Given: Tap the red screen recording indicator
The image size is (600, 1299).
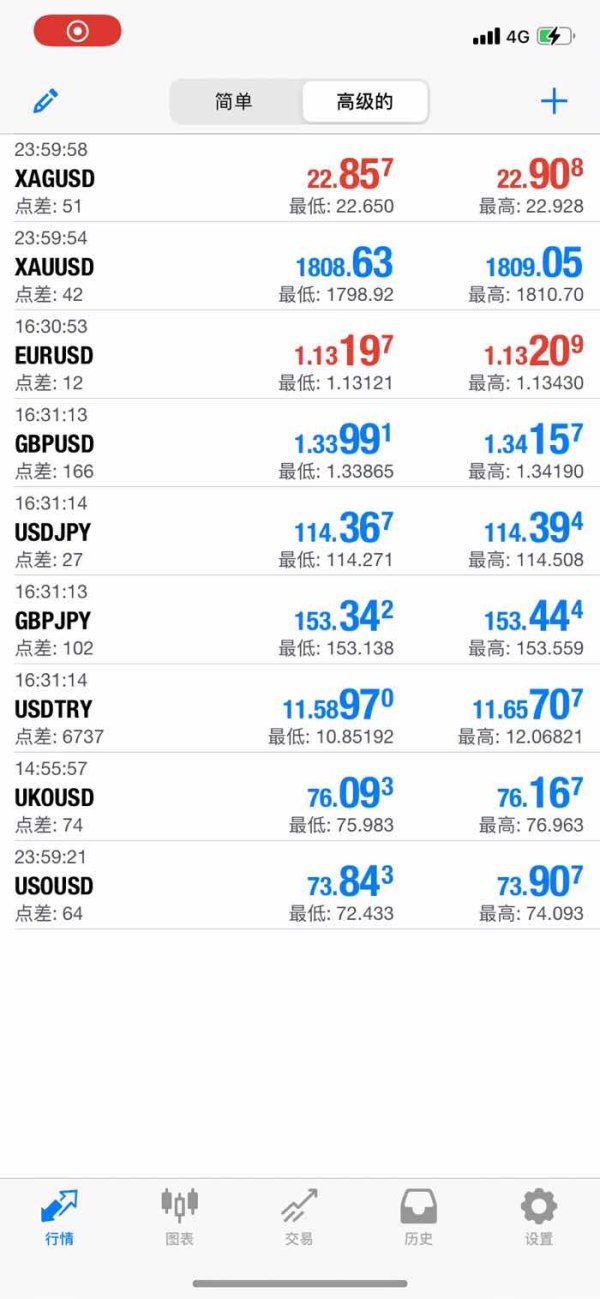Looking at the screenshot, I should tap(77, 31).
